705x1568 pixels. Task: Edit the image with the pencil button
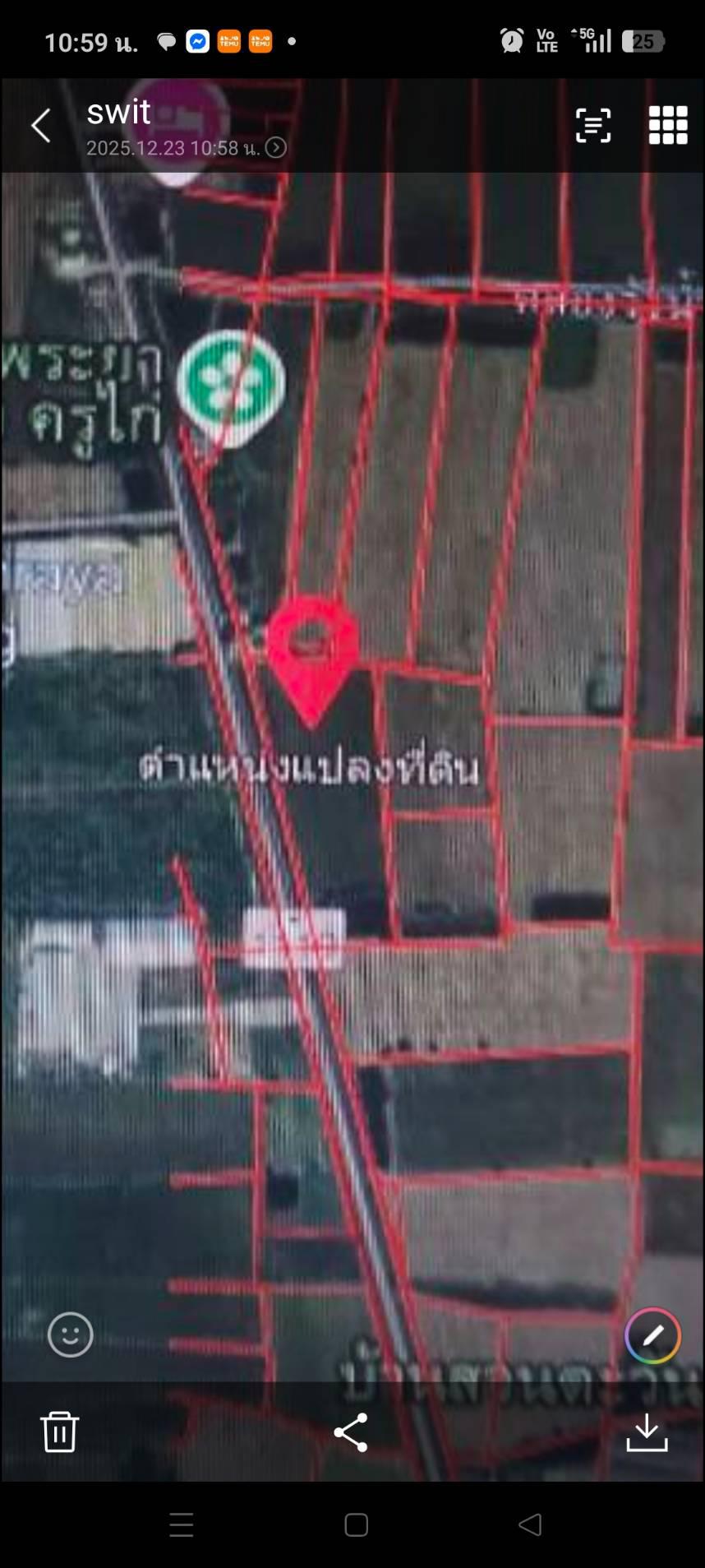[652, 1336]
